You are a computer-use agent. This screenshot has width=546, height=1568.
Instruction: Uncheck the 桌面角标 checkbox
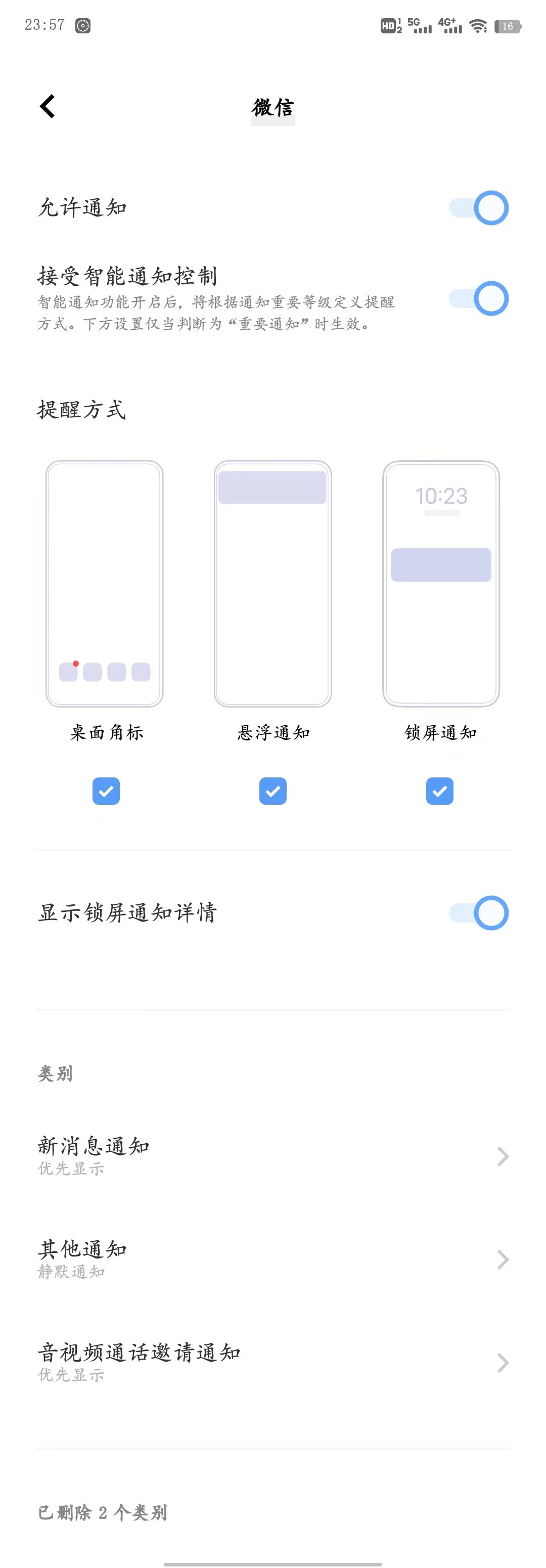[x=106, y=791]
